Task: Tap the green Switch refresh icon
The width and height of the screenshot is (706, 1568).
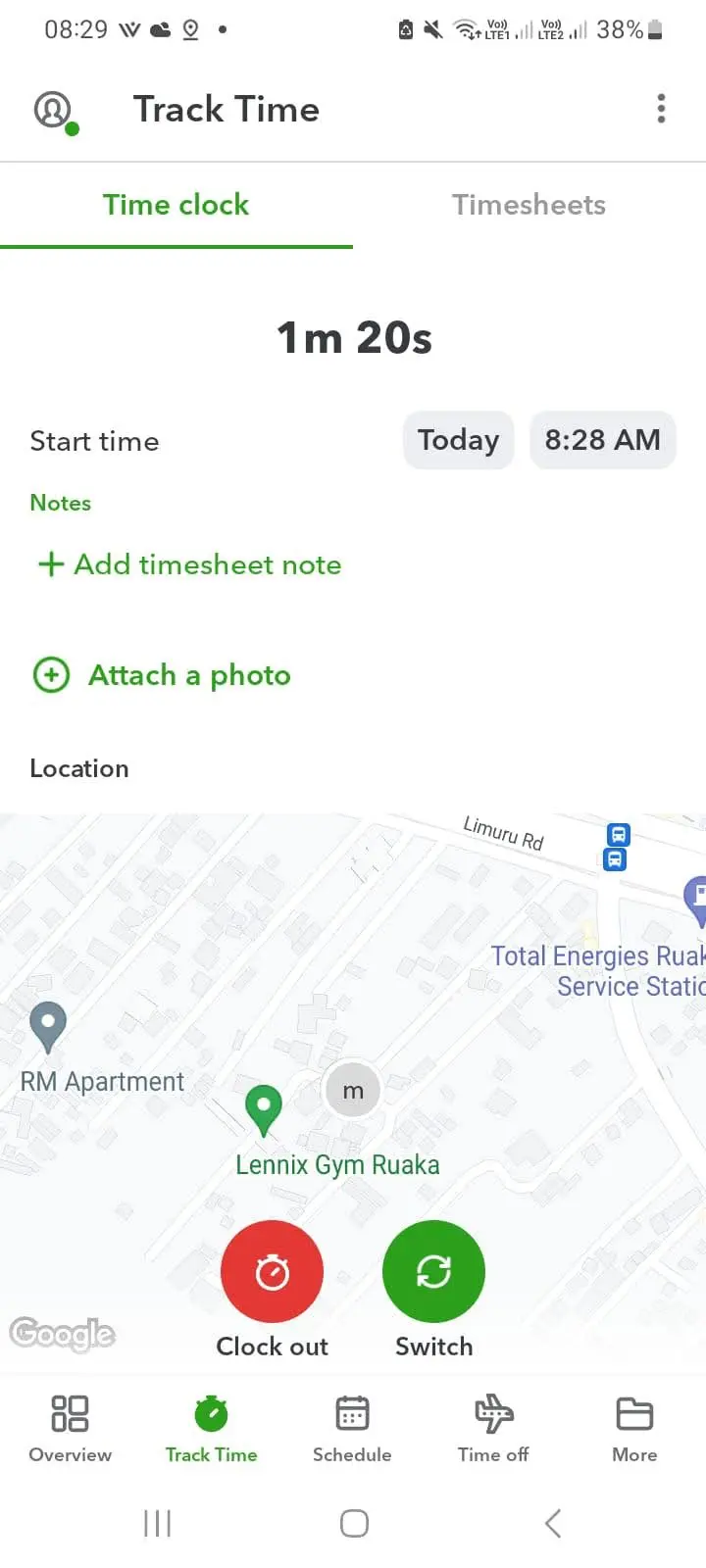Action: [x=433, y=1271]
